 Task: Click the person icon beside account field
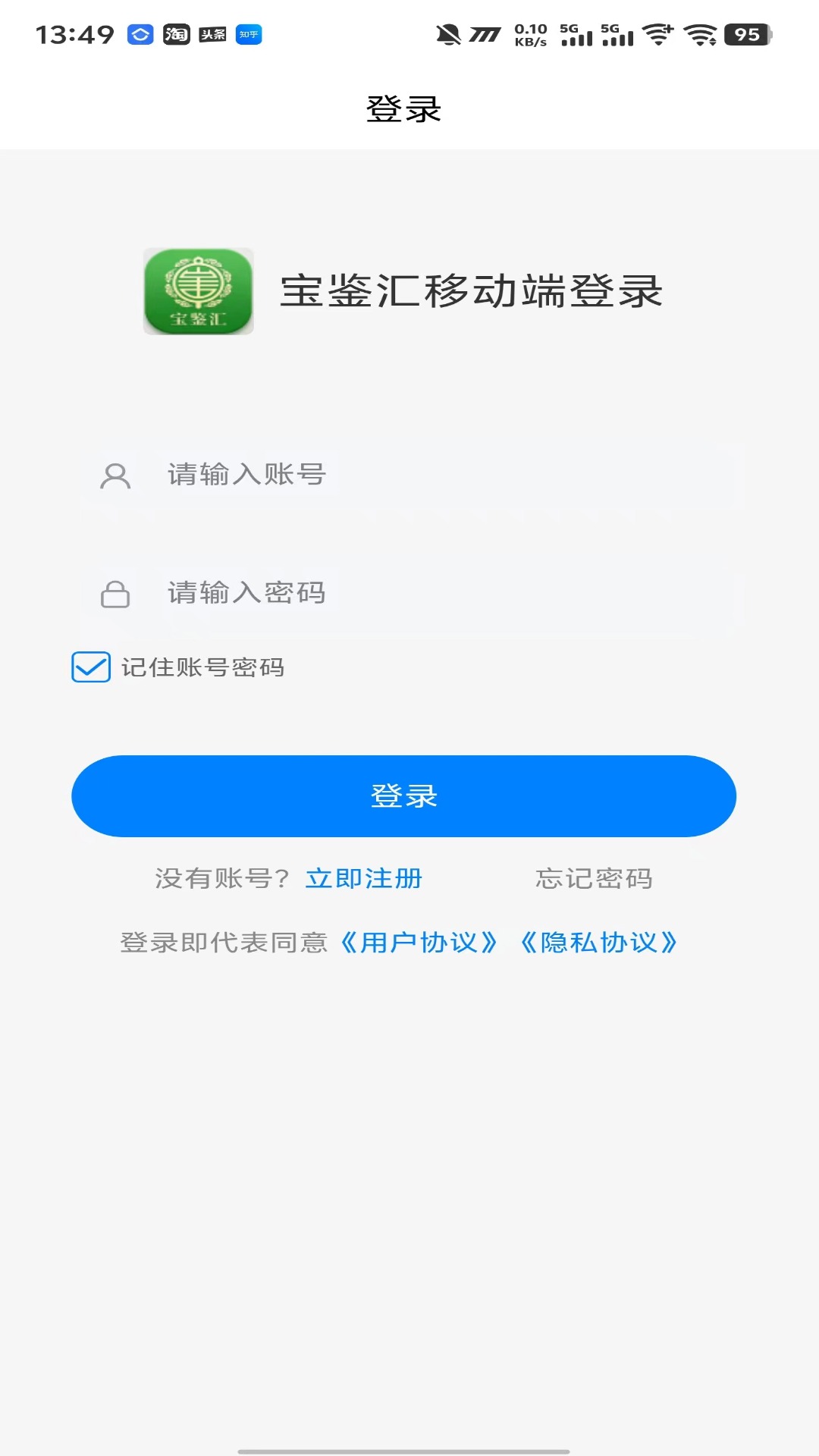[x=115, y=475]
